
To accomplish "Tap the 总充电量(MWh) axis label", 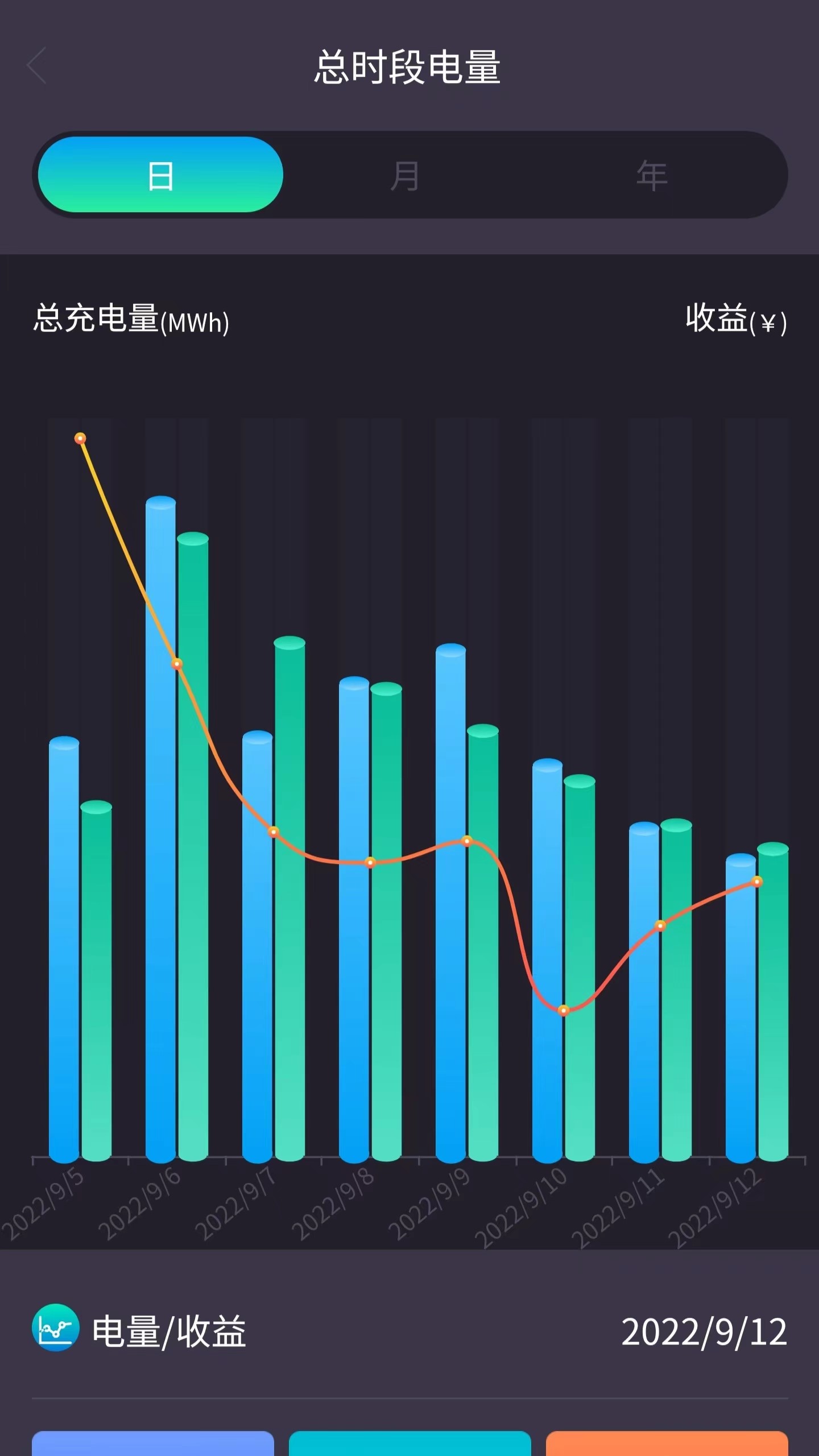I will pyautogui.click(x=130, y=320).
